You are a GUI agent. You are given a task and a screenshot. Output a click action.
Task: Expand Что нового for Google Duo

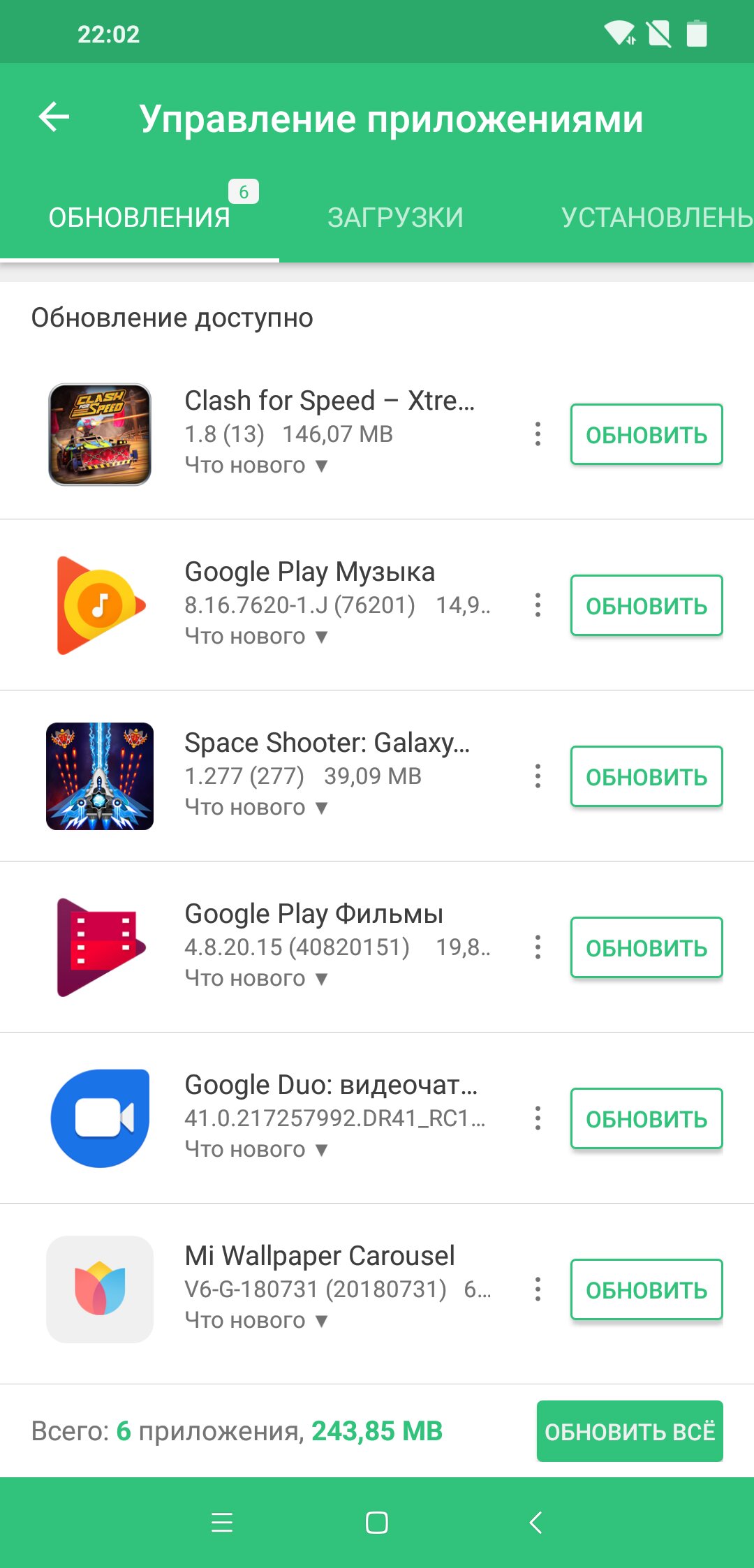tap(256, 1150)
